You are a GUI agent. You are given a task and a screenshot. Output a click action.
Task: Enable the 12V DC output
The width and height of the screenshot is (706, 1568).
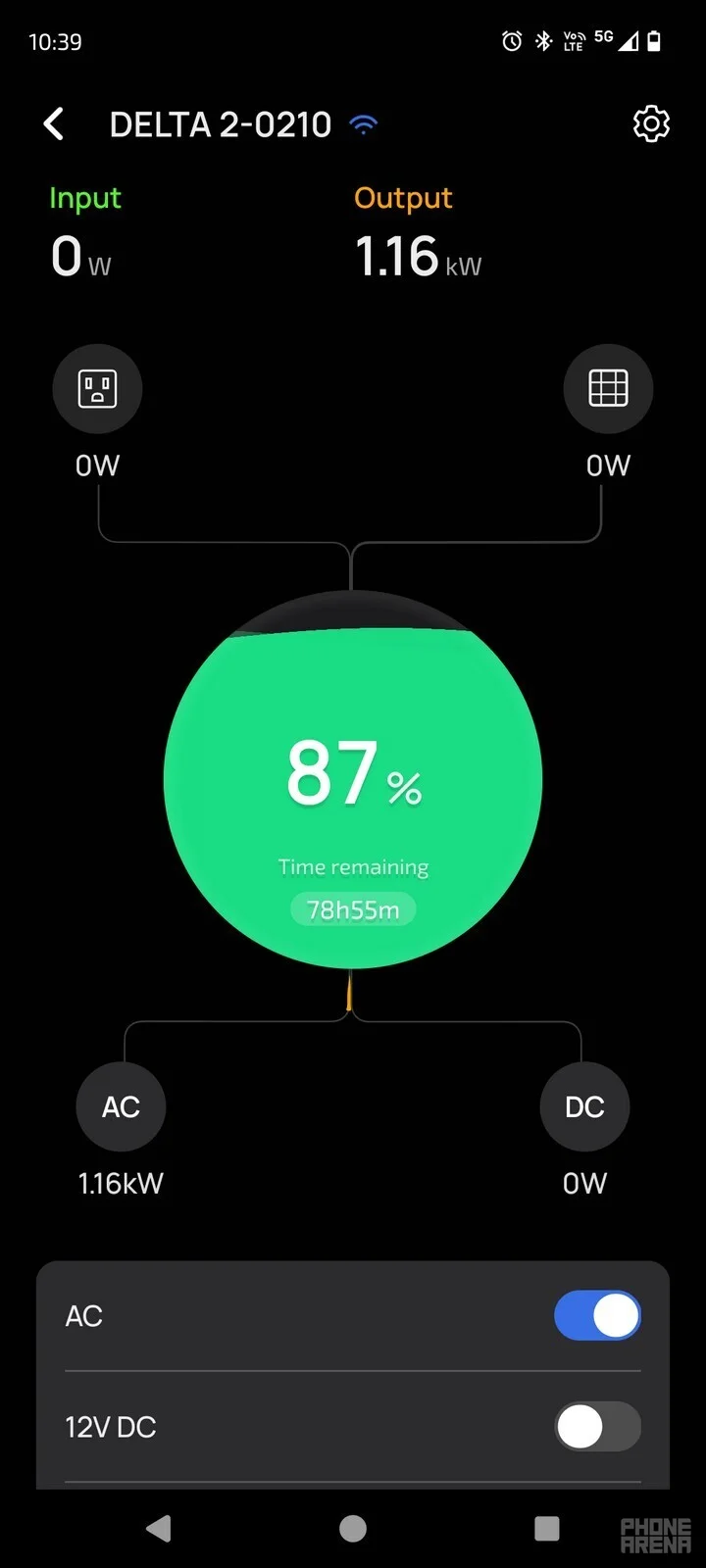[597, 1427]
